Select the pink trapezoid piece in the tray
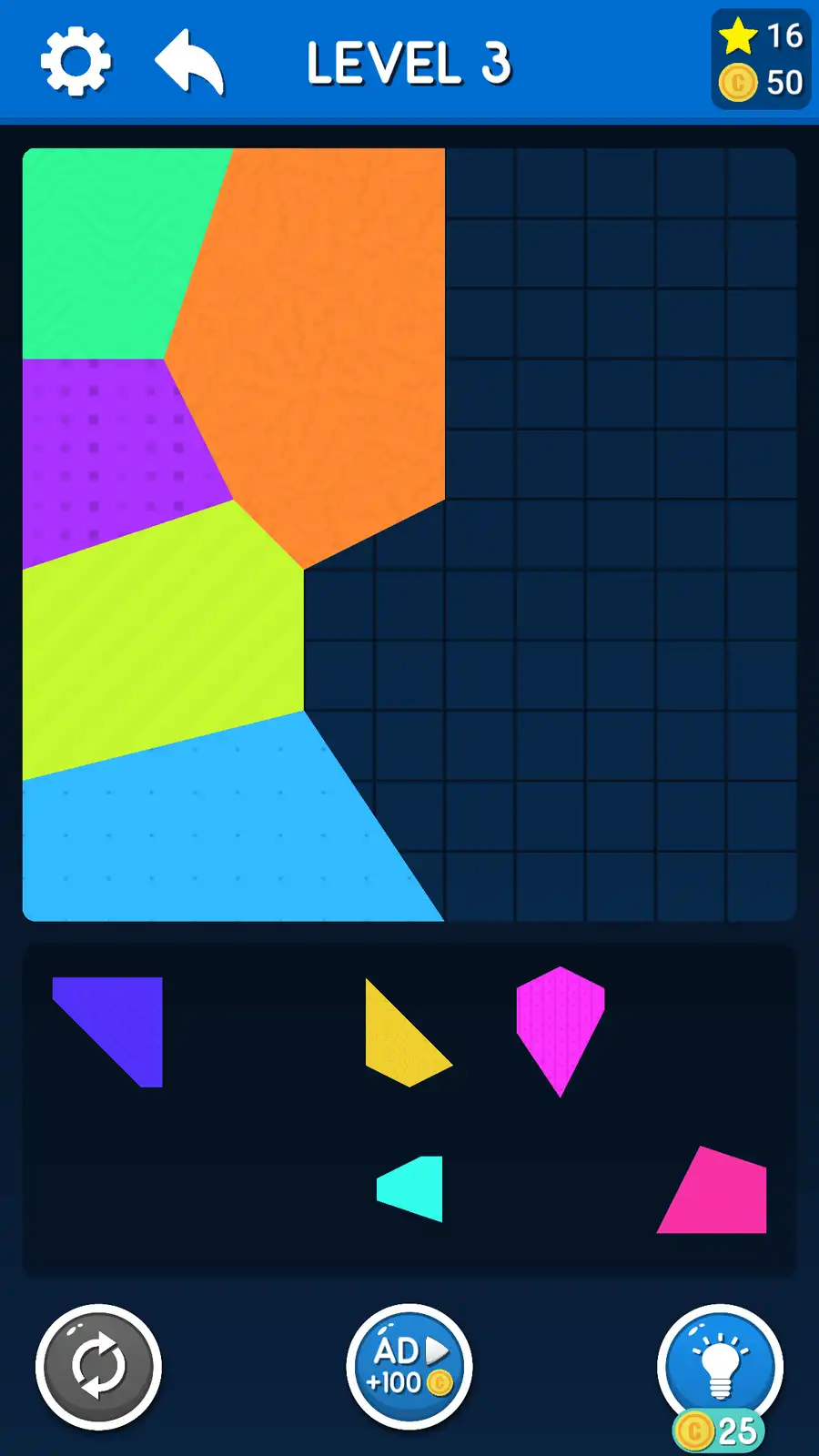This screenshot has height=1456, width=819. [x=720, y=1196]
